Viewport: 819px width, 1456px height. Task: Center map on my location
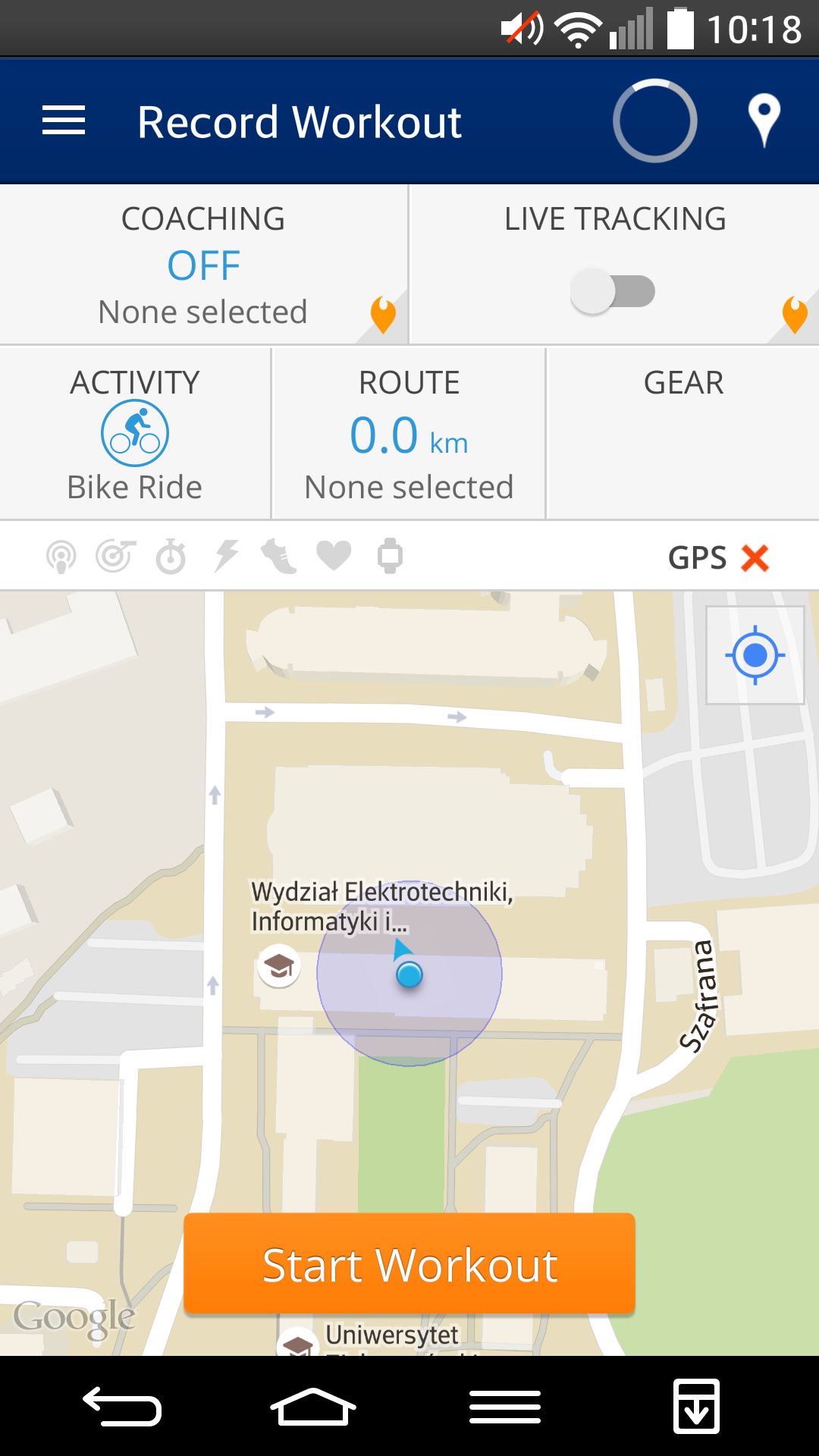755,655
